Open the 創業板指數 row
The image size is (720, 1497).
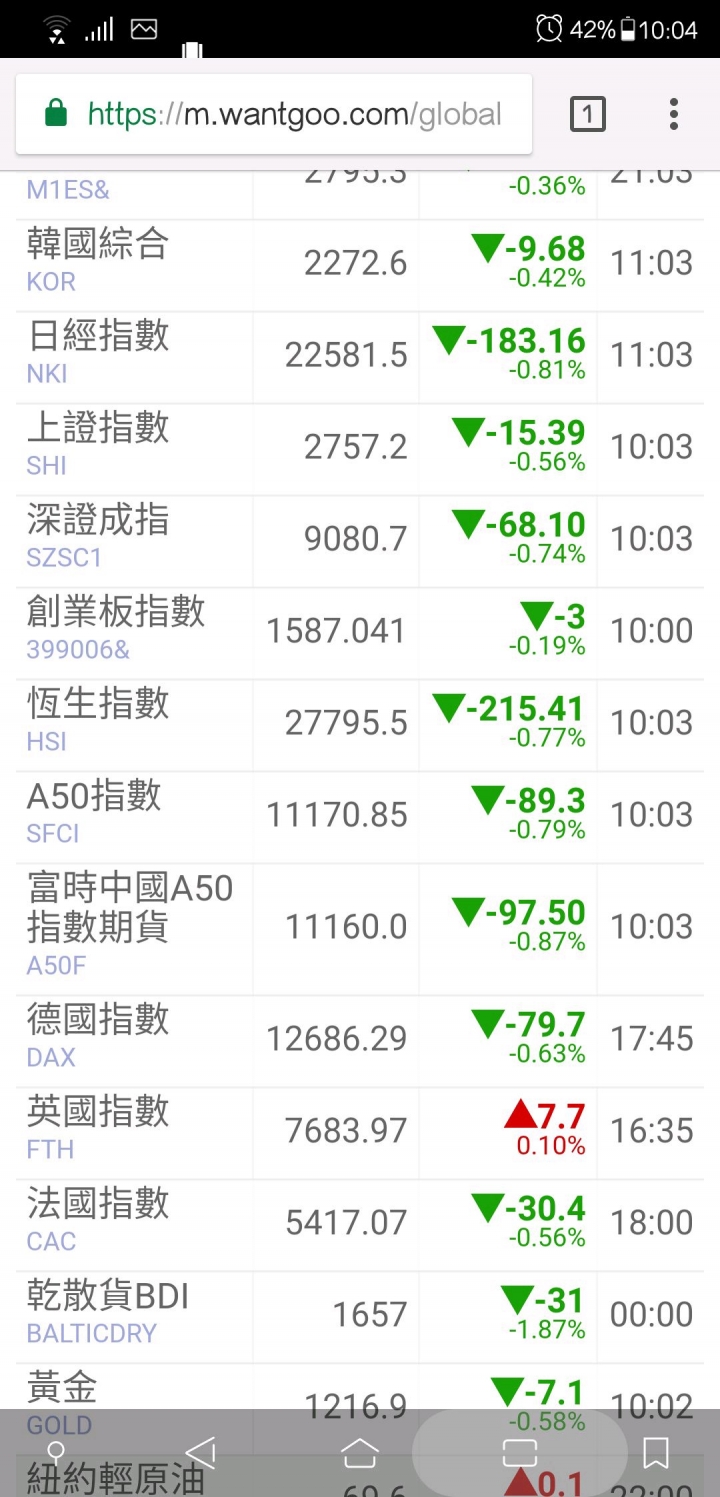pos(360,633)
